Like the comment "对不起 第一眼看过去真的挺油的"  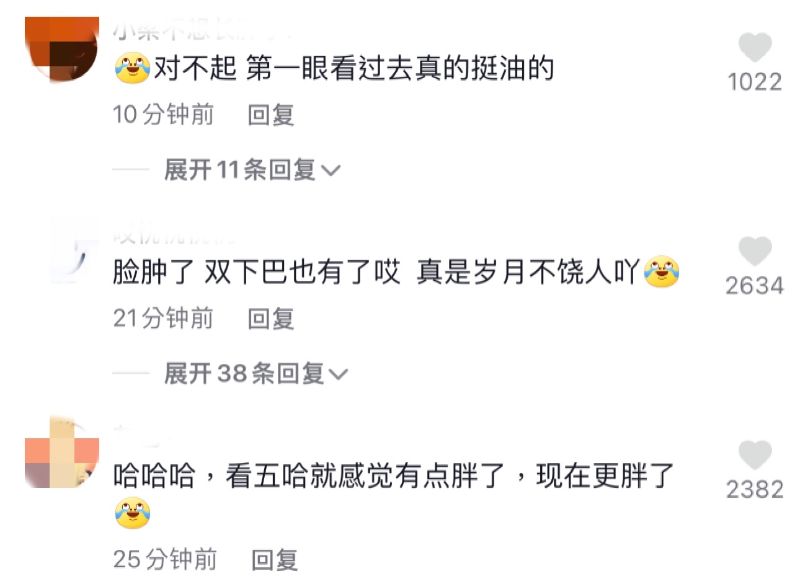(755, 48)
